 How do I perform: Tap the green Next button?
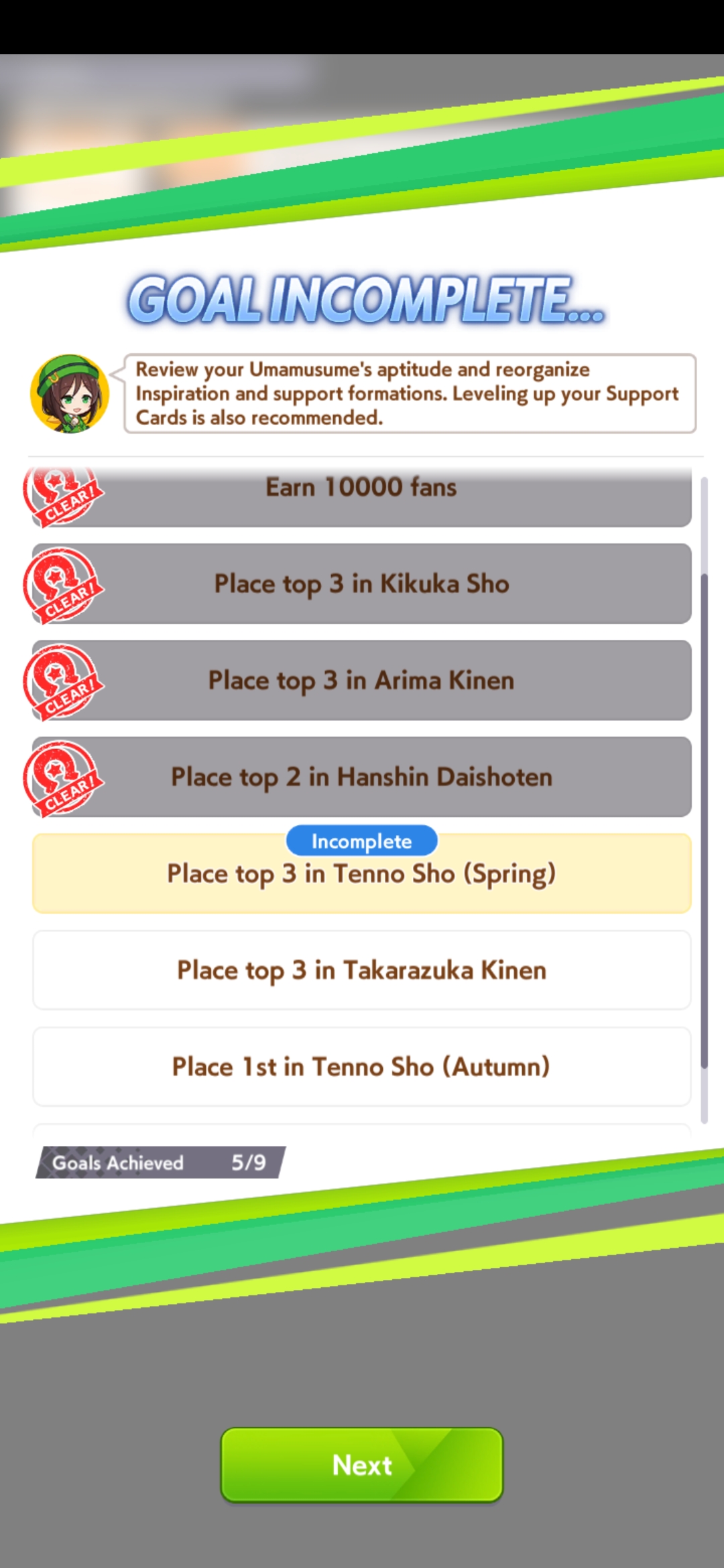(x=362, y=1465)
